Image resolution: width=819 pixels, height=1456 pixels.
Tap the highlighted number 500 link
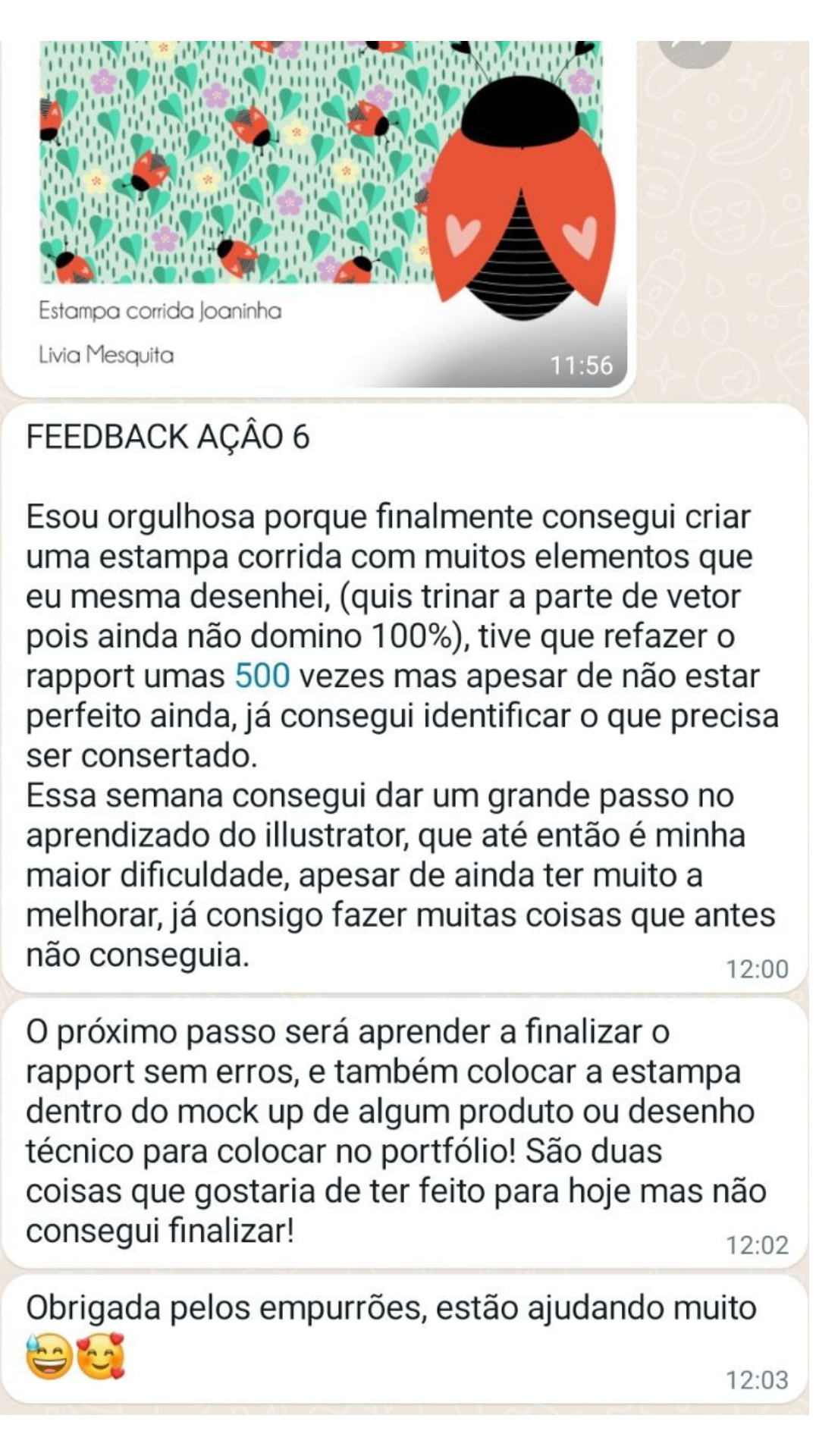(262, 676)
